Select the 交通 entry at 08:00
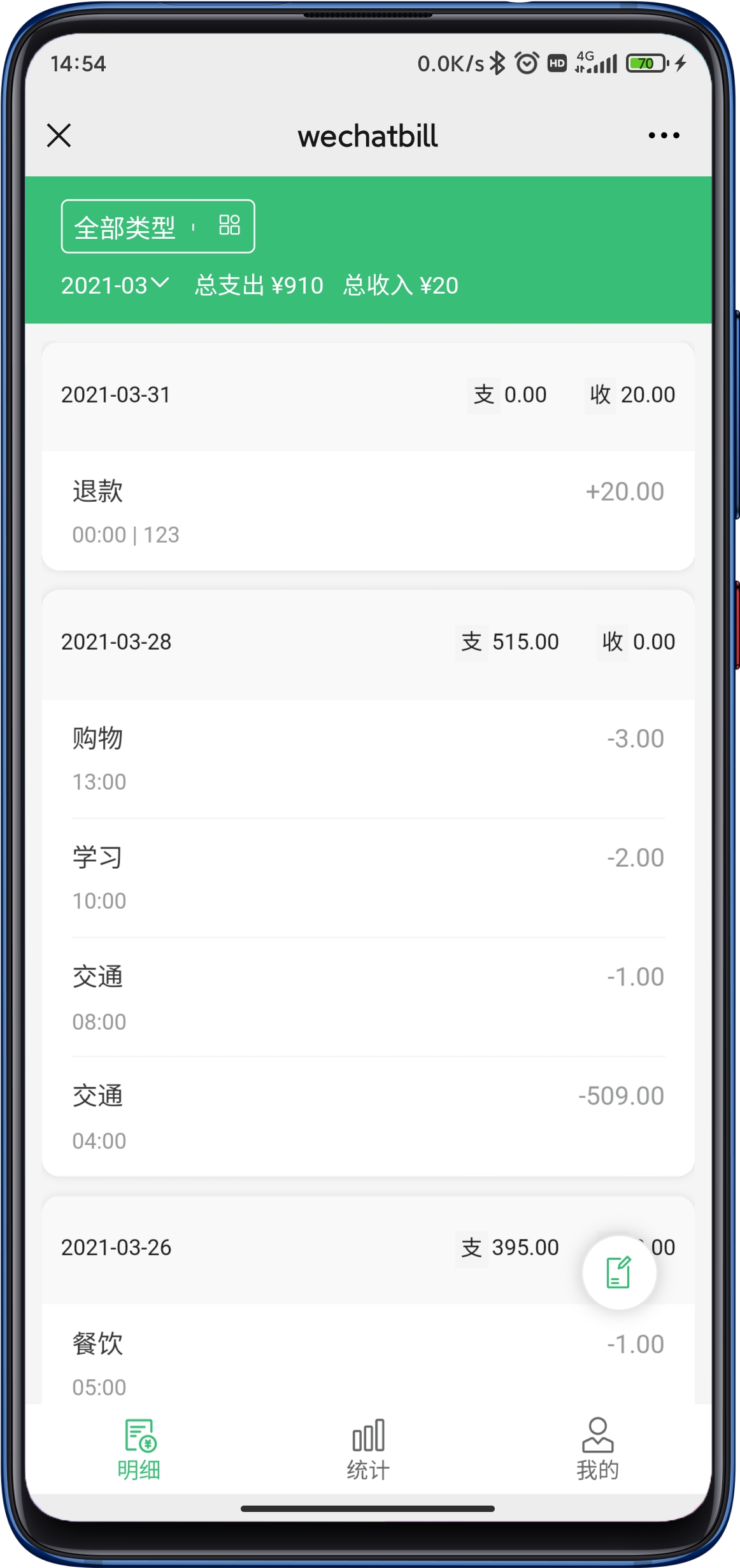Viewport: 740px width, 1568px height. click(x=368, y=997)
